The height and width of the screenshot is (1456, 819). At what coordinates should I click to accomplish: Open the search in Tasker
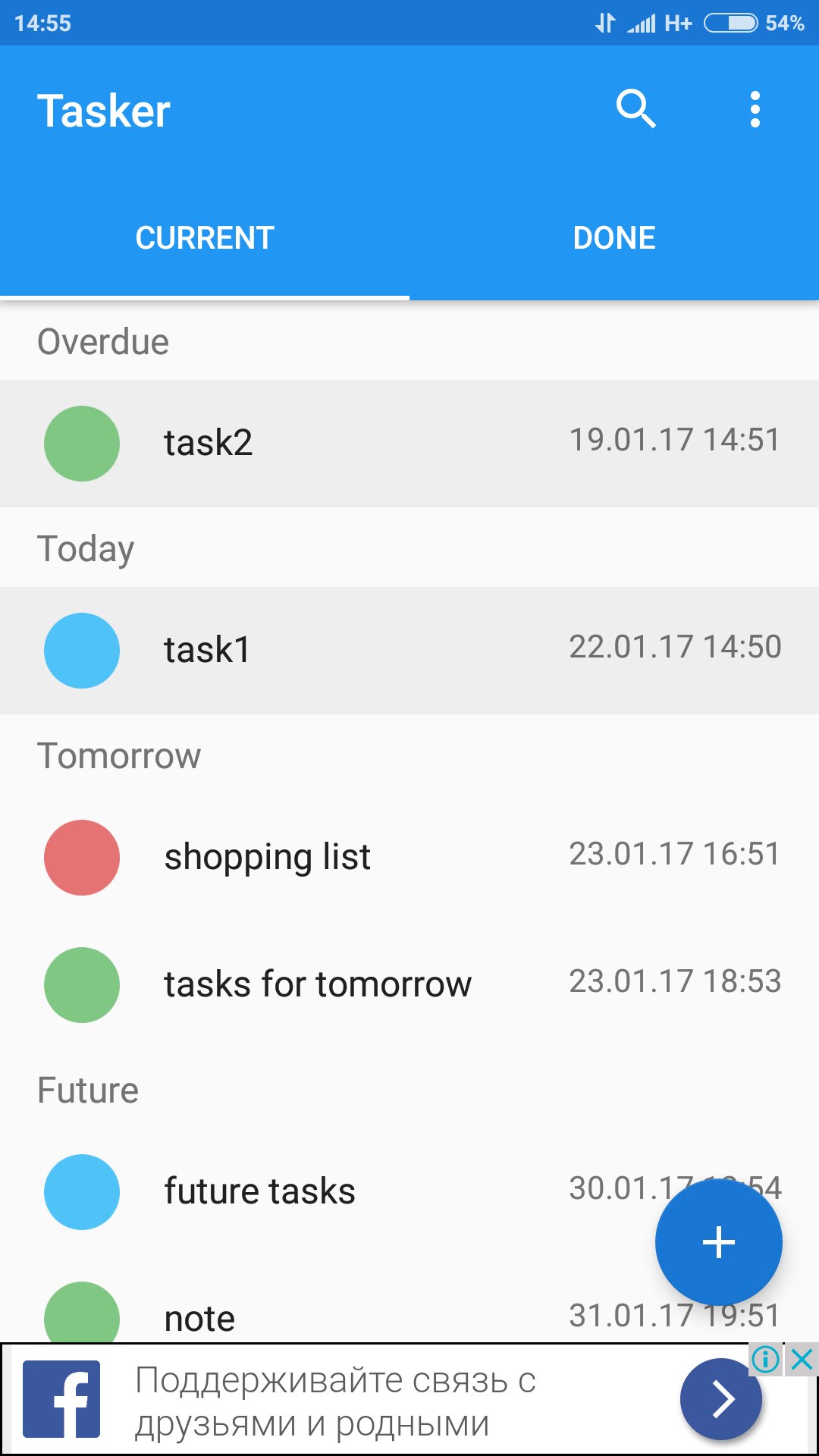(x=635, y=110)
